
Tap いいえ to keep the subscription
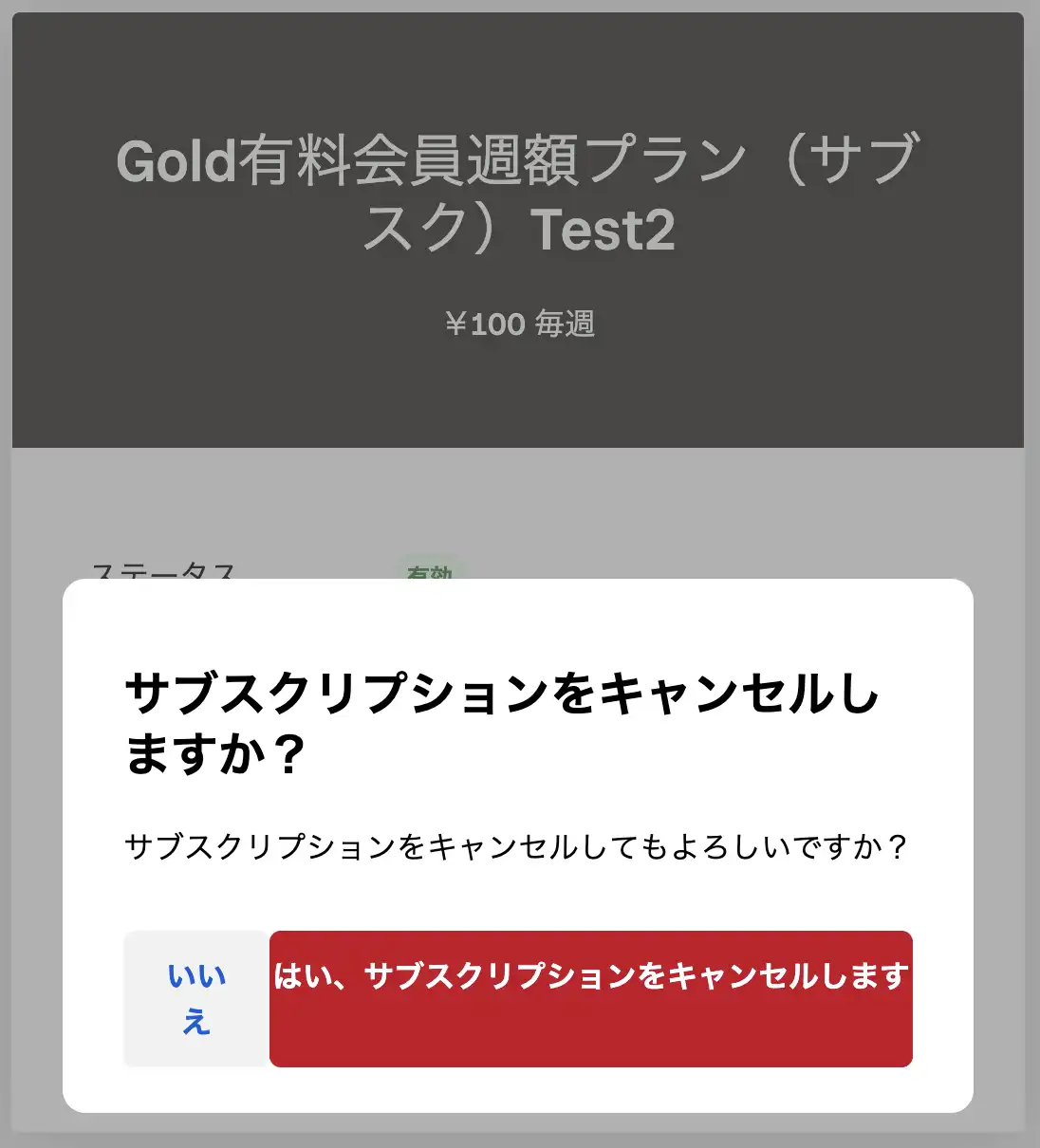tap(196, 998)
